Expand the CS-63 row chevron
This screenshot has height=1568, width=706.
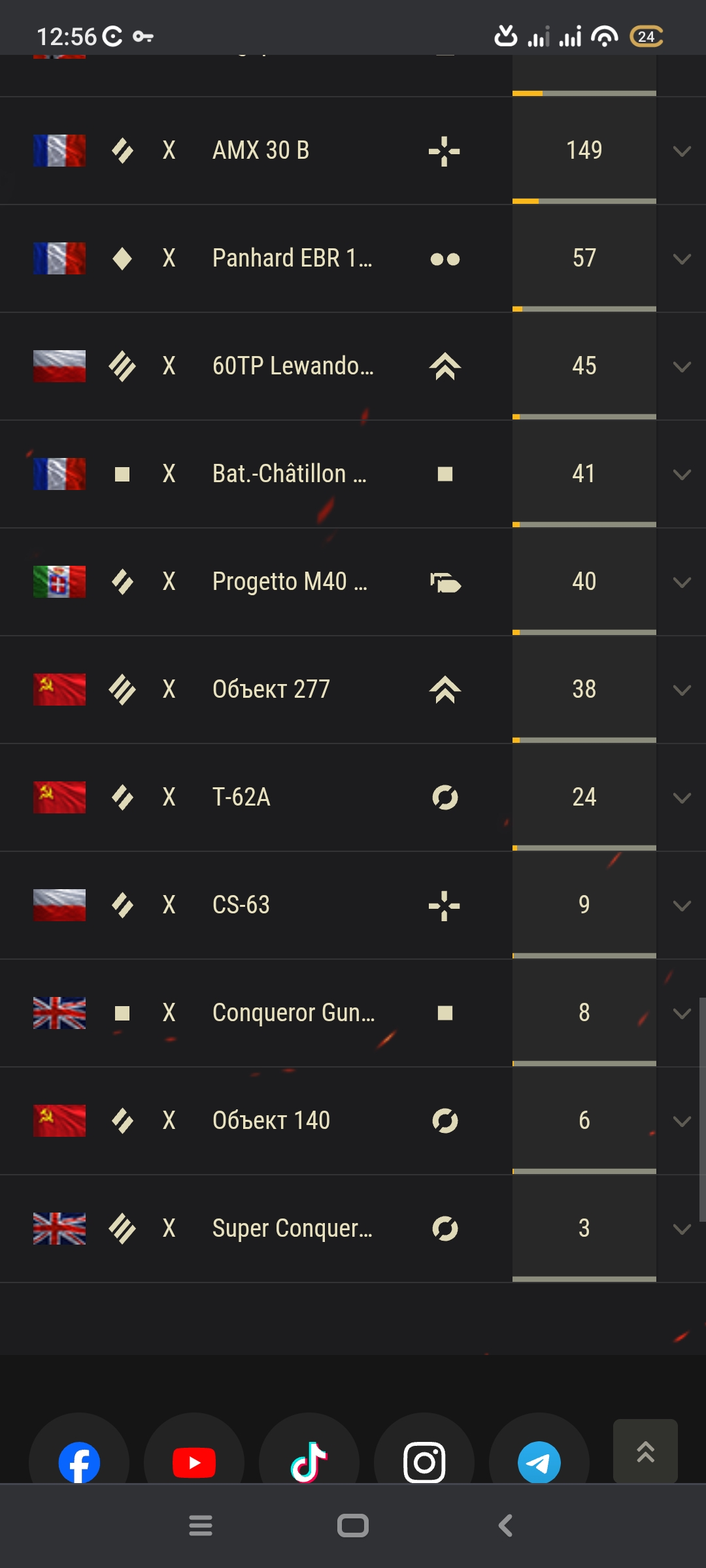[682, 906]
